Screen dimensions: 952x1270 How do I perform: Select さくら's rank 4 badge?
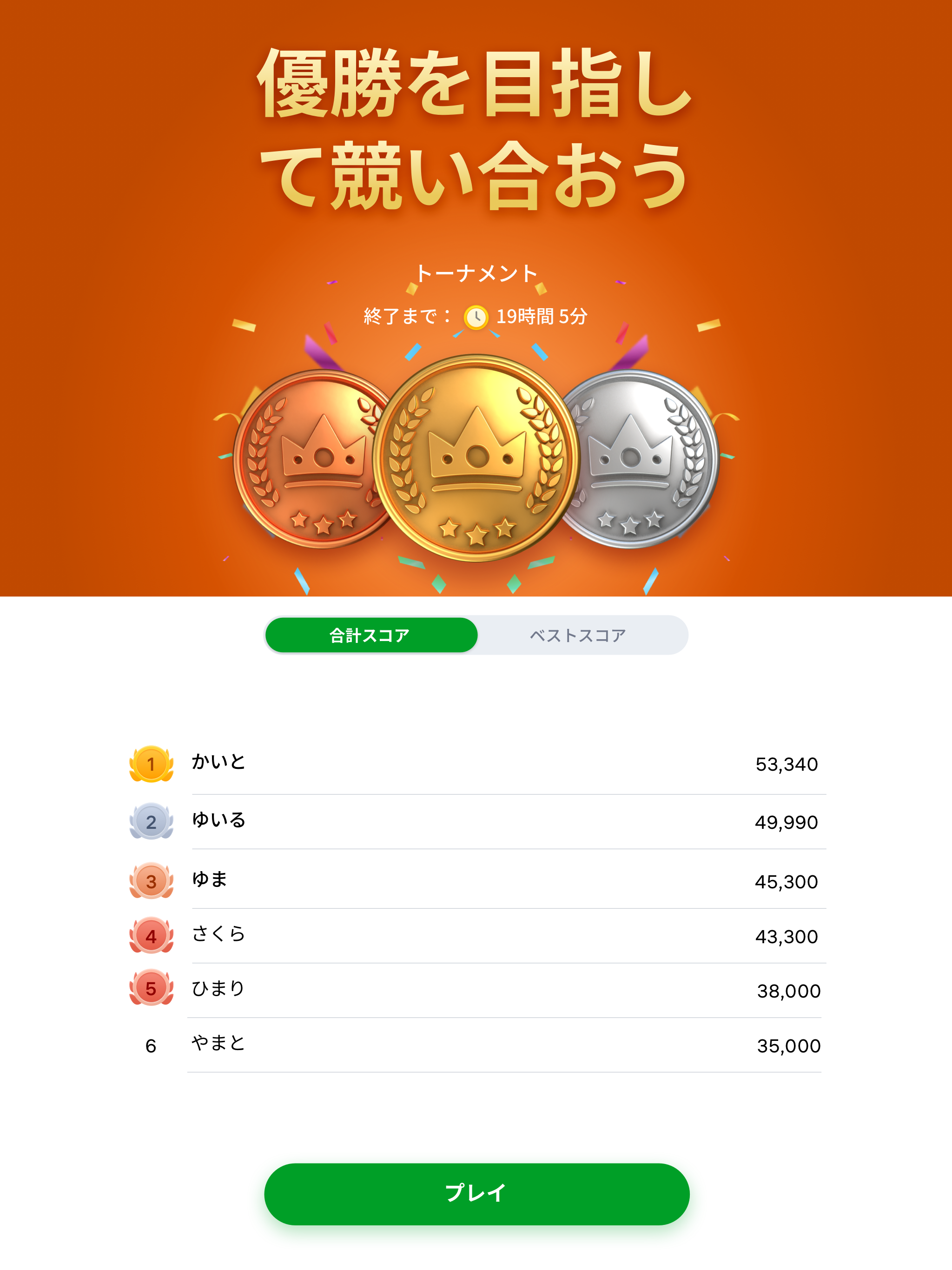[x=152, y=935]
